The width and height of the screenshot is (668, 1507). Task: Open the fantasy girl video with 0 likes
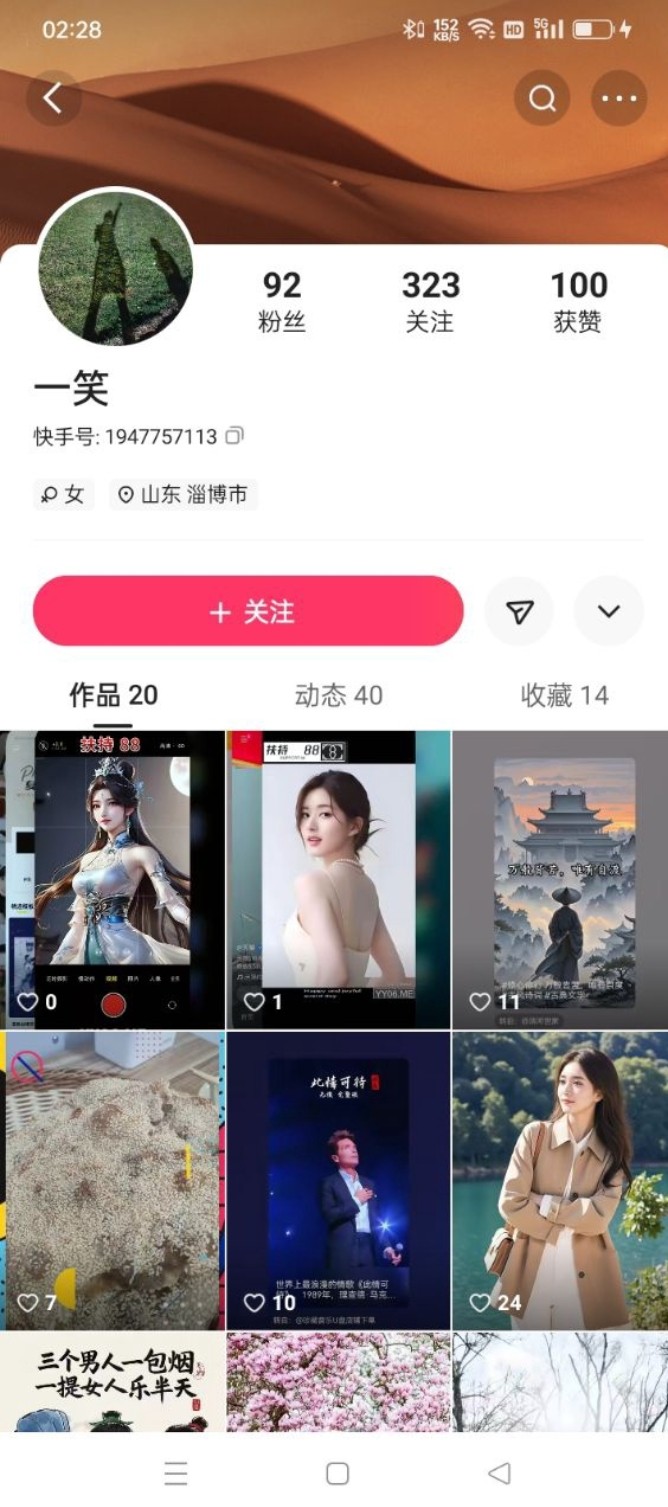(x=112, y=879)
